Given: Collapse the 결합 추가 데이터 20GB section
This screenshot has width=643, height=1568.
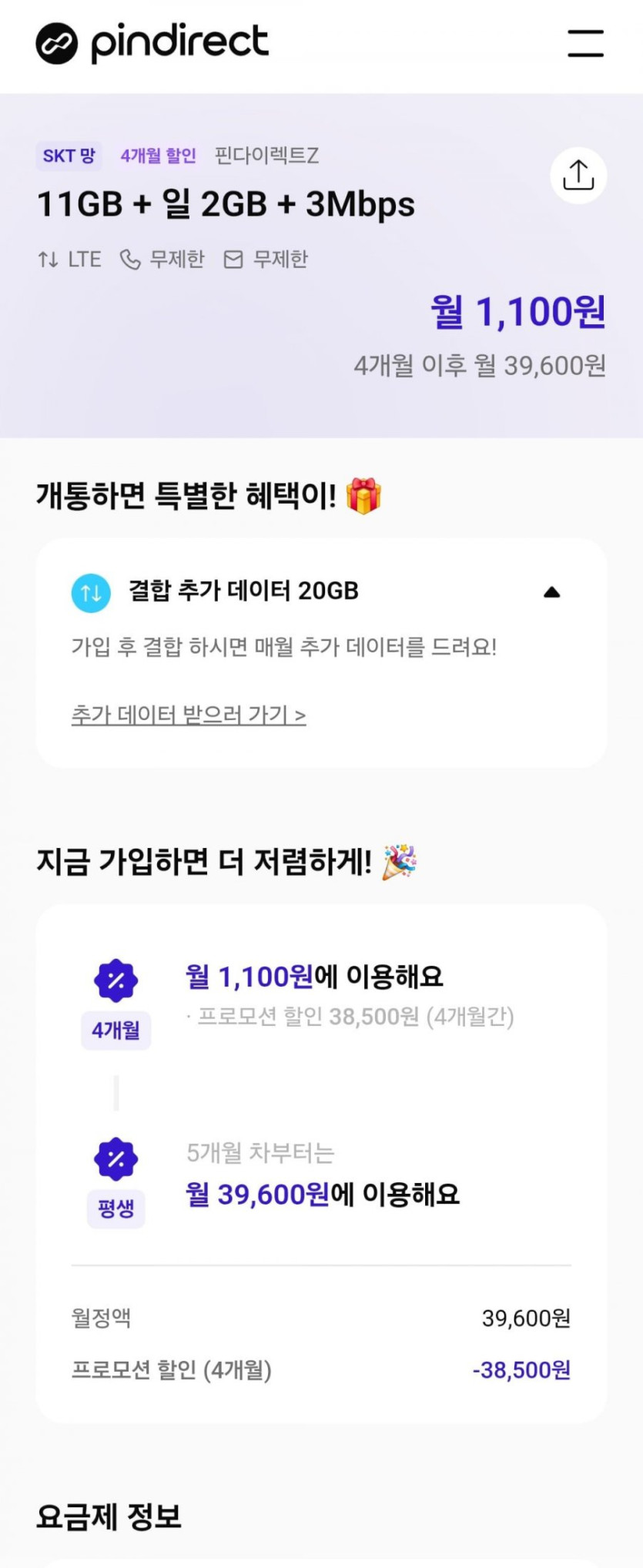Looking at the screenshot, I should (551, 592).
